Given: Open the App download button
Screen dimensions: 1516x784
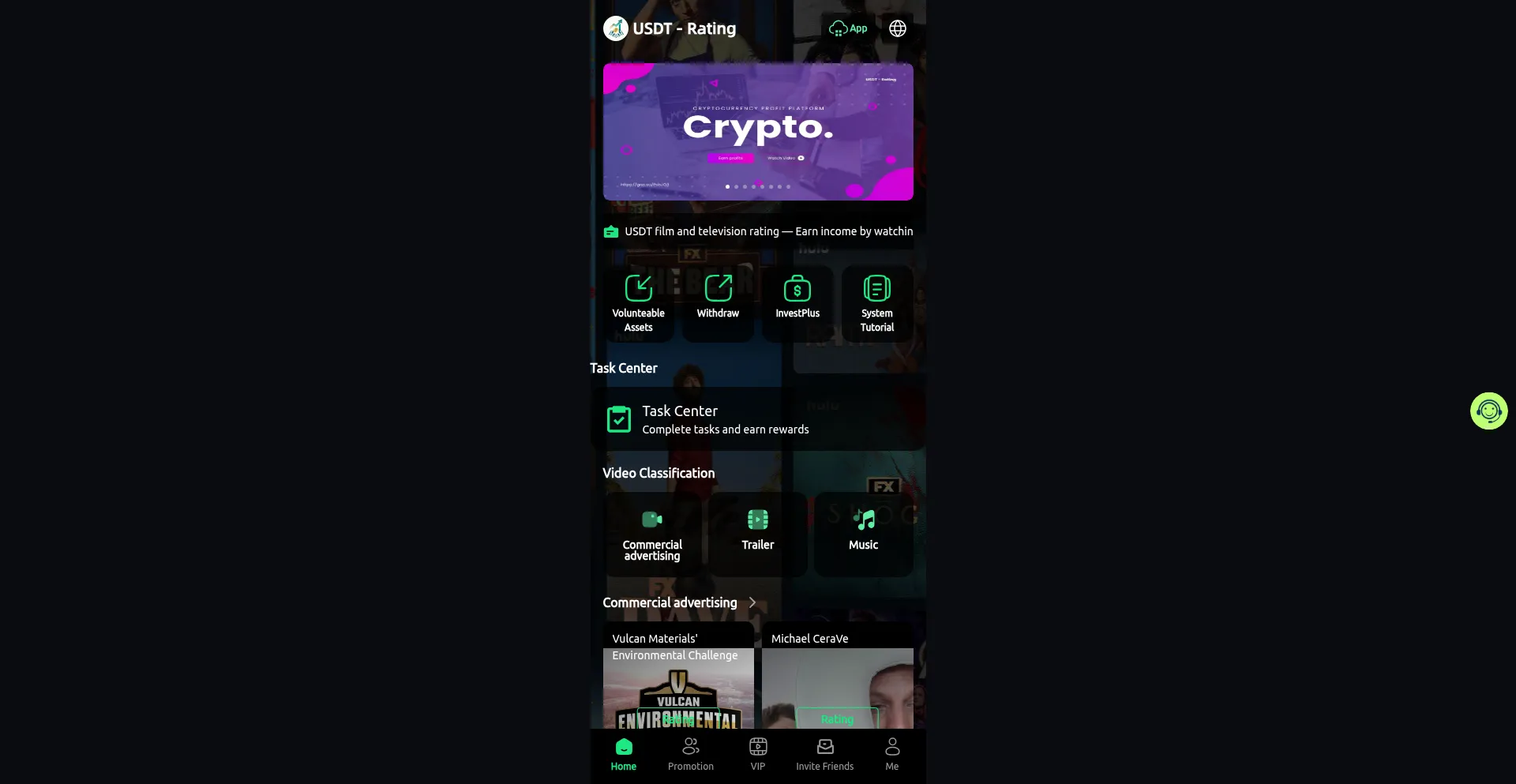Looking at the screenshot, I should tap(848, 28).
